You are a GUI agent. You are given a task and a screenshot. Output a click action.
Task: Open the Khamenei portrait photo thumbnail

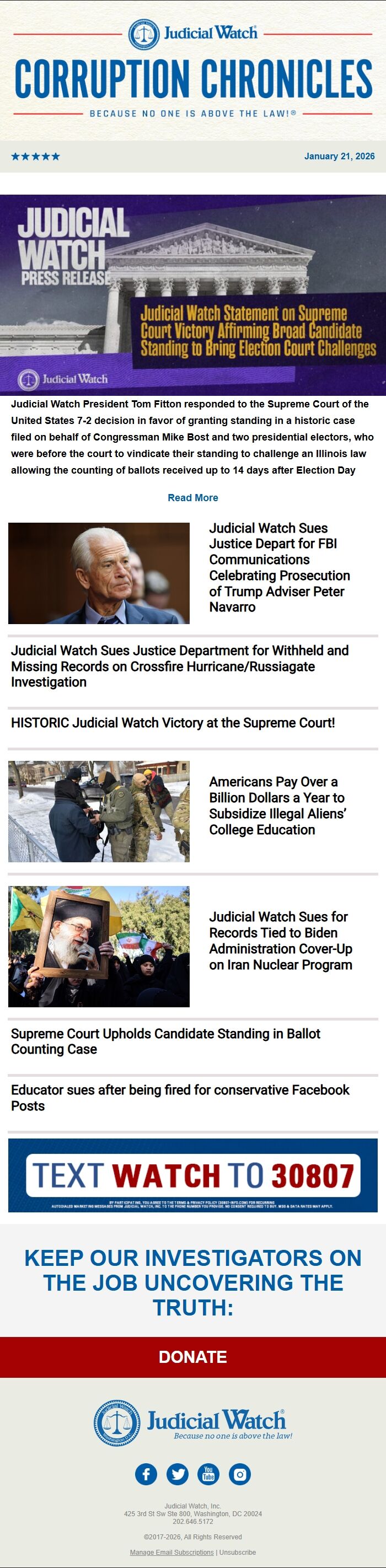point(99,946)
